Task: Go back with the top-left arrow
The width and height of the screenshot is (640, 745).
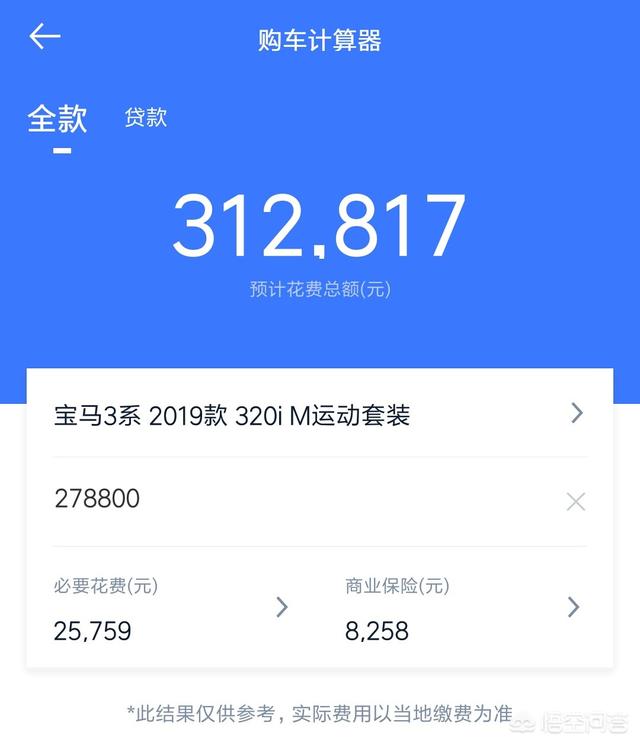Action: pos(45,38)
